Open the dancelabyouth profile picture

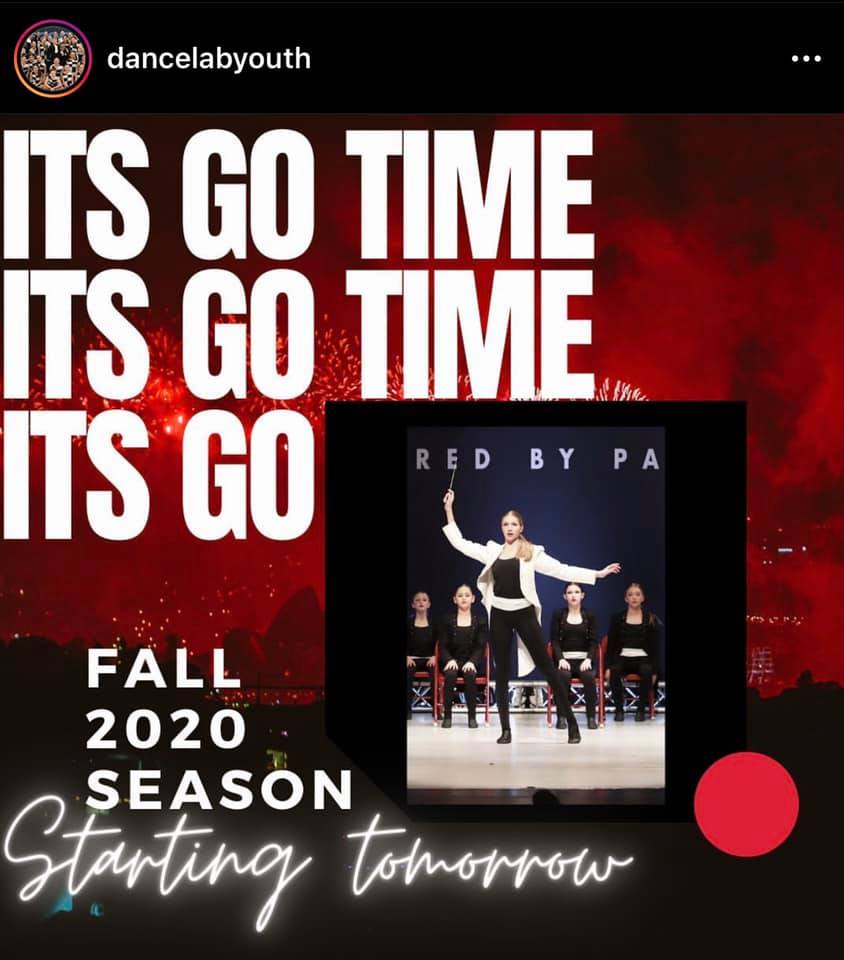52,58
